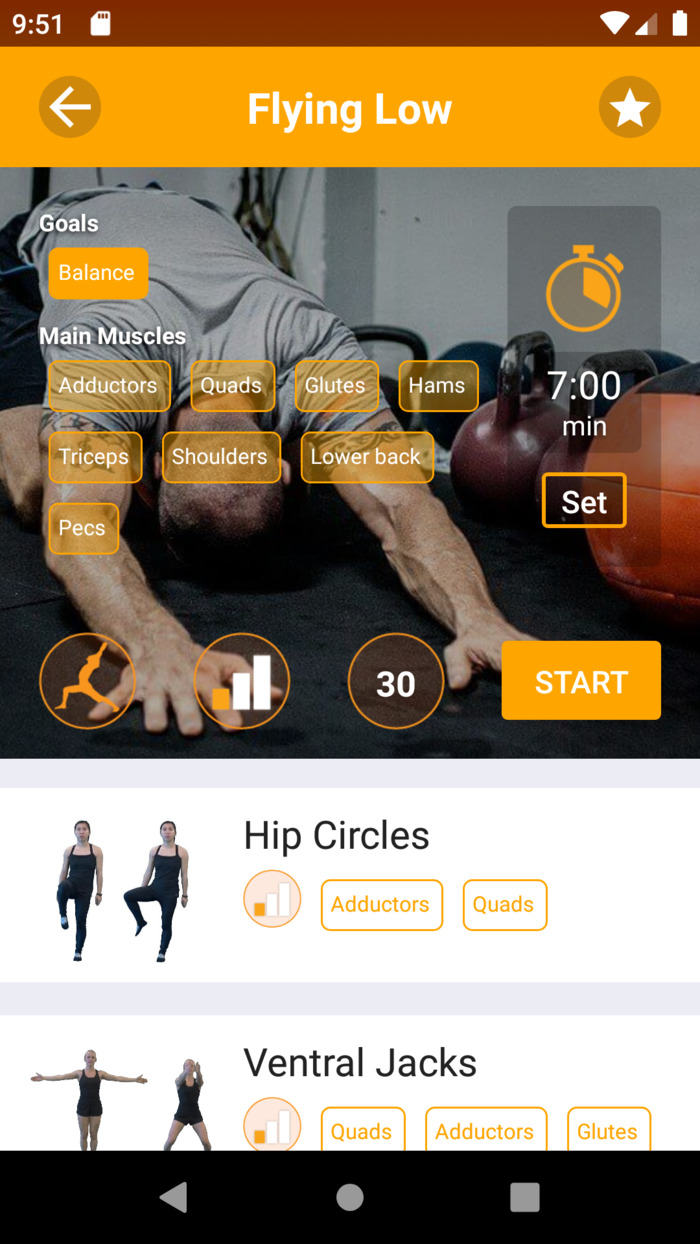This screenshot has height=1244, width=700.
Task: Tap the stopwatch timer icon
Action: click(584, 291)
